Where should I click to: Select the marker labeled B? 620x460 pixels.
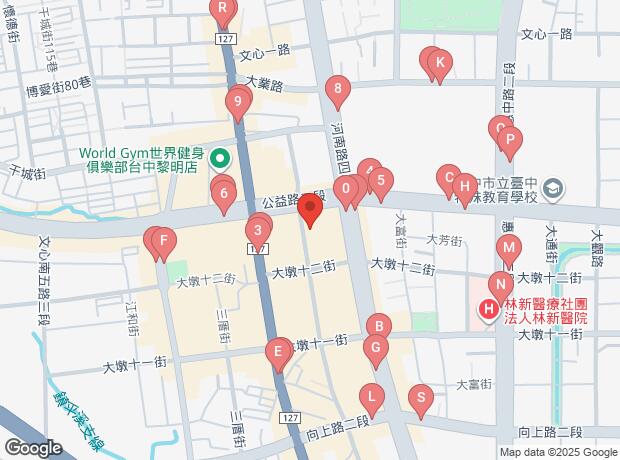378,326
